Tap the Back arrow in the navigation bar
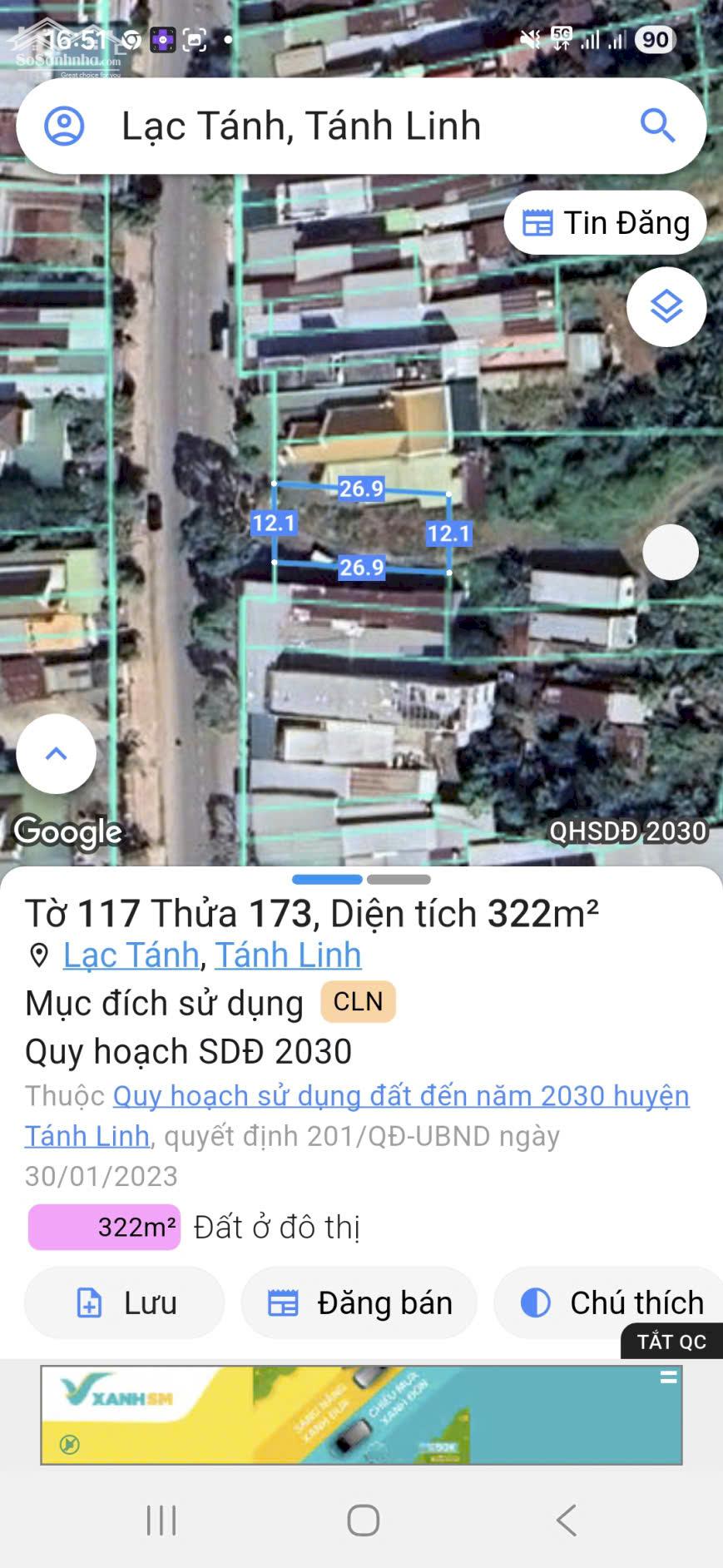This screenshot has width=723, height=1568. (x=566, y=1518)
